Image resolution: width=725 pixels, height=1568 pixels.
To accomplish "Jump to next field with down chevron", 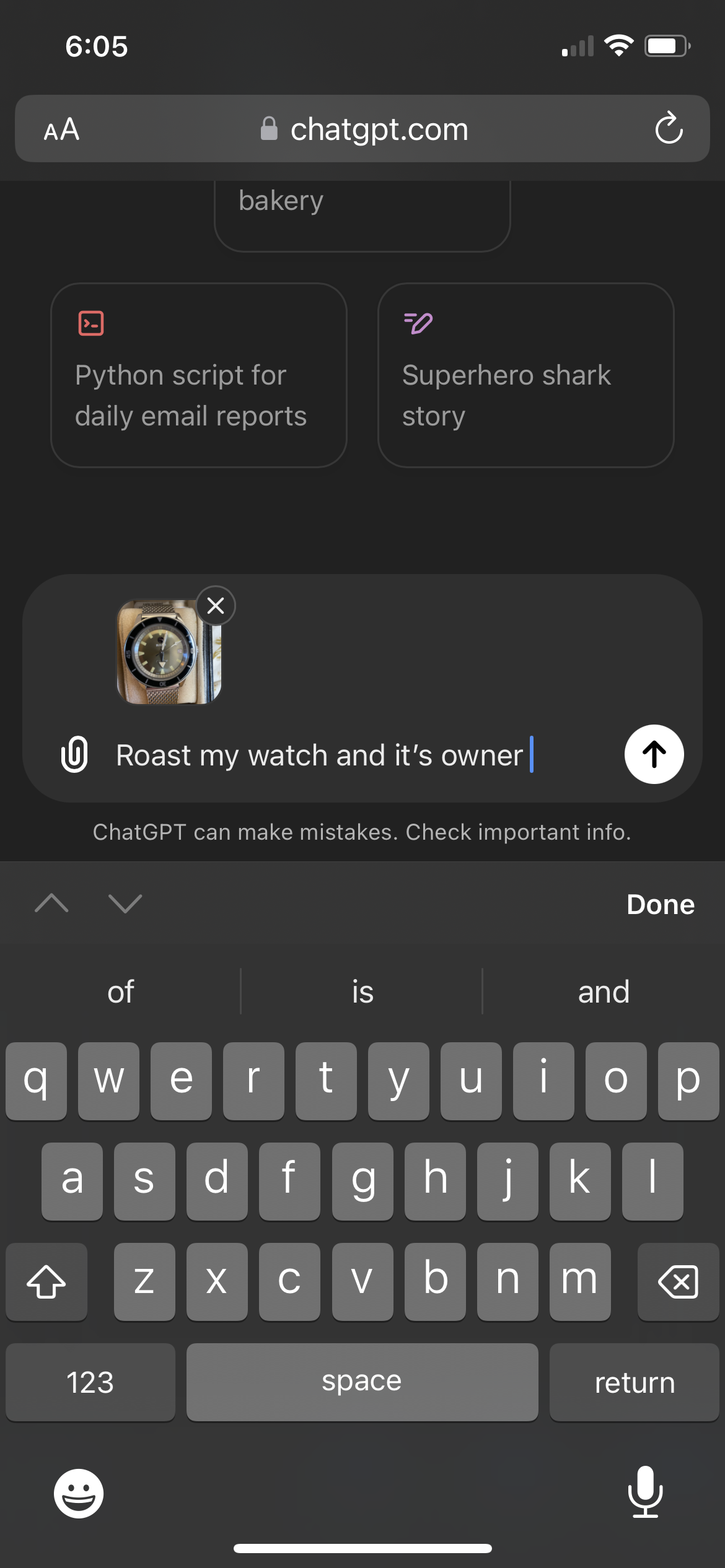I will coord(125,904).
